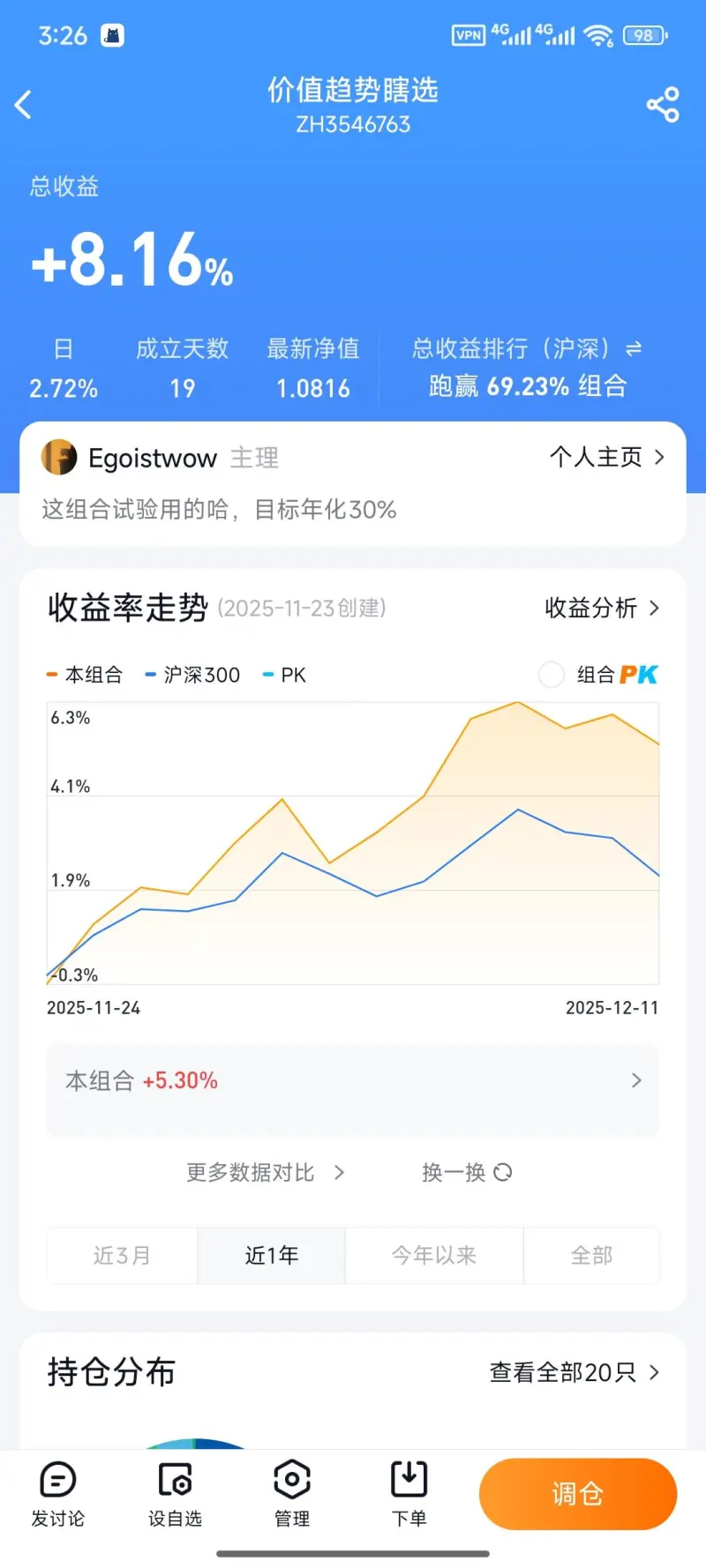Select the 近1年 range
Image resolution: width=706 pixels, height=1568 pixels.
[272, 1255]
